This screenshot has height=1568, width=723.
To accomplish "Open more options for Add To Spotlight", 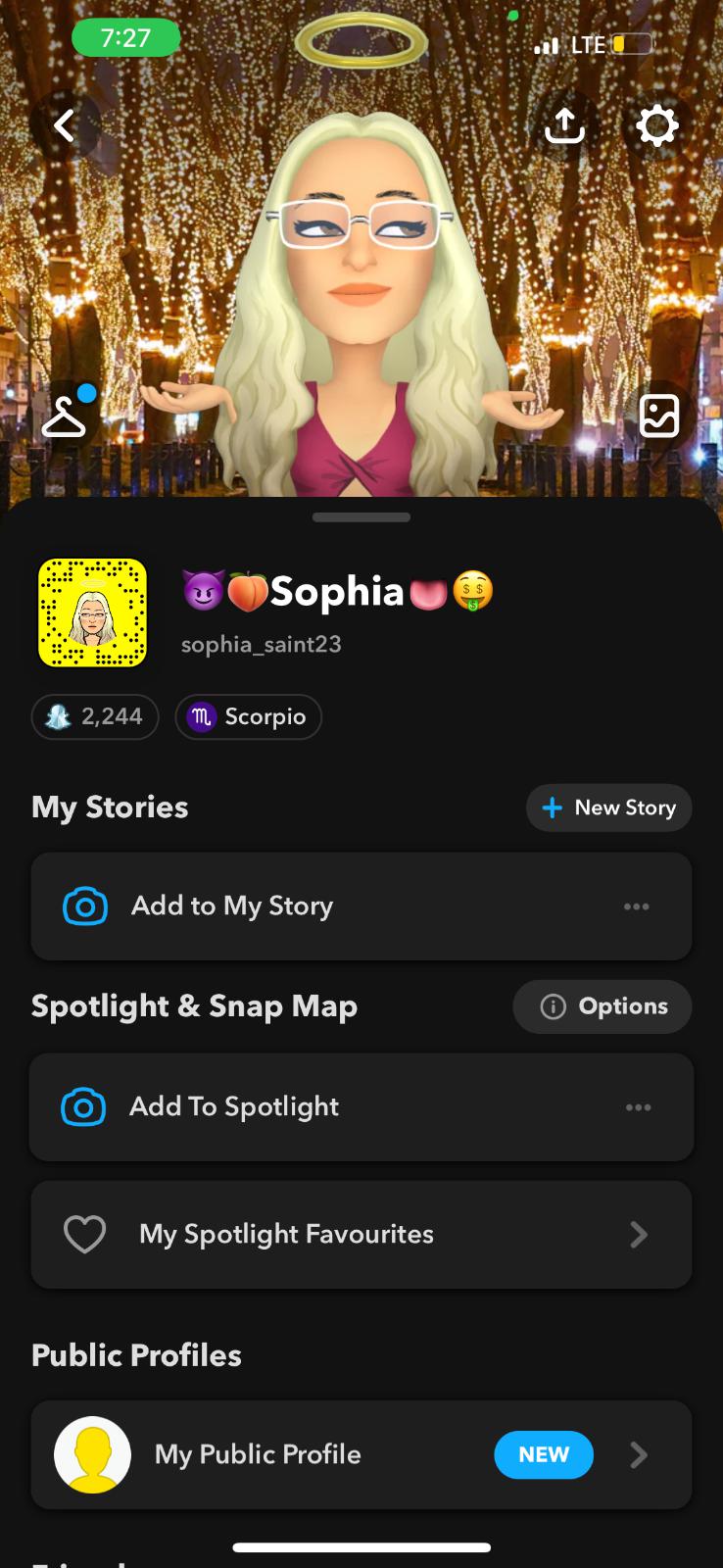I will [638, 1107].
